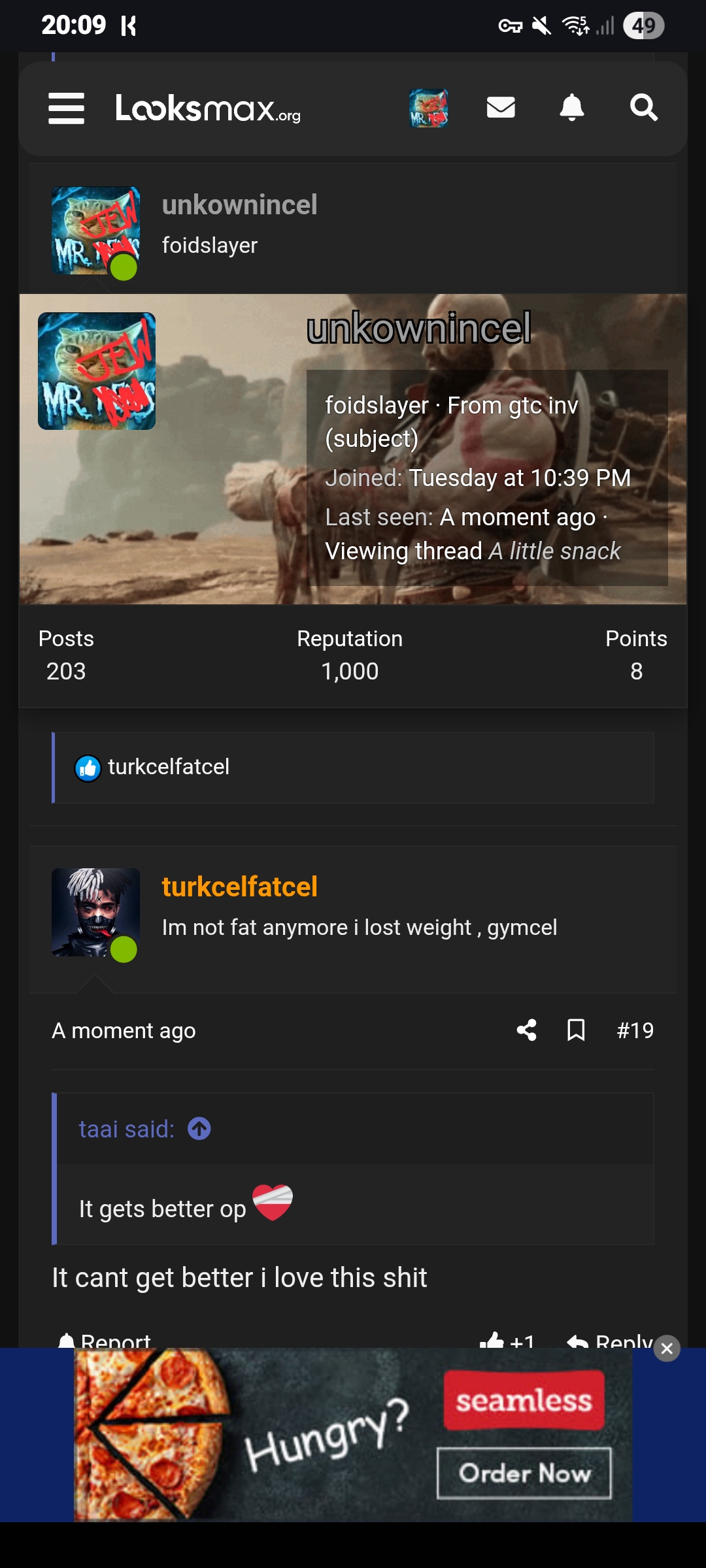Open the navigation hamburger menu
706x1568 pixels.
[65, 110]
